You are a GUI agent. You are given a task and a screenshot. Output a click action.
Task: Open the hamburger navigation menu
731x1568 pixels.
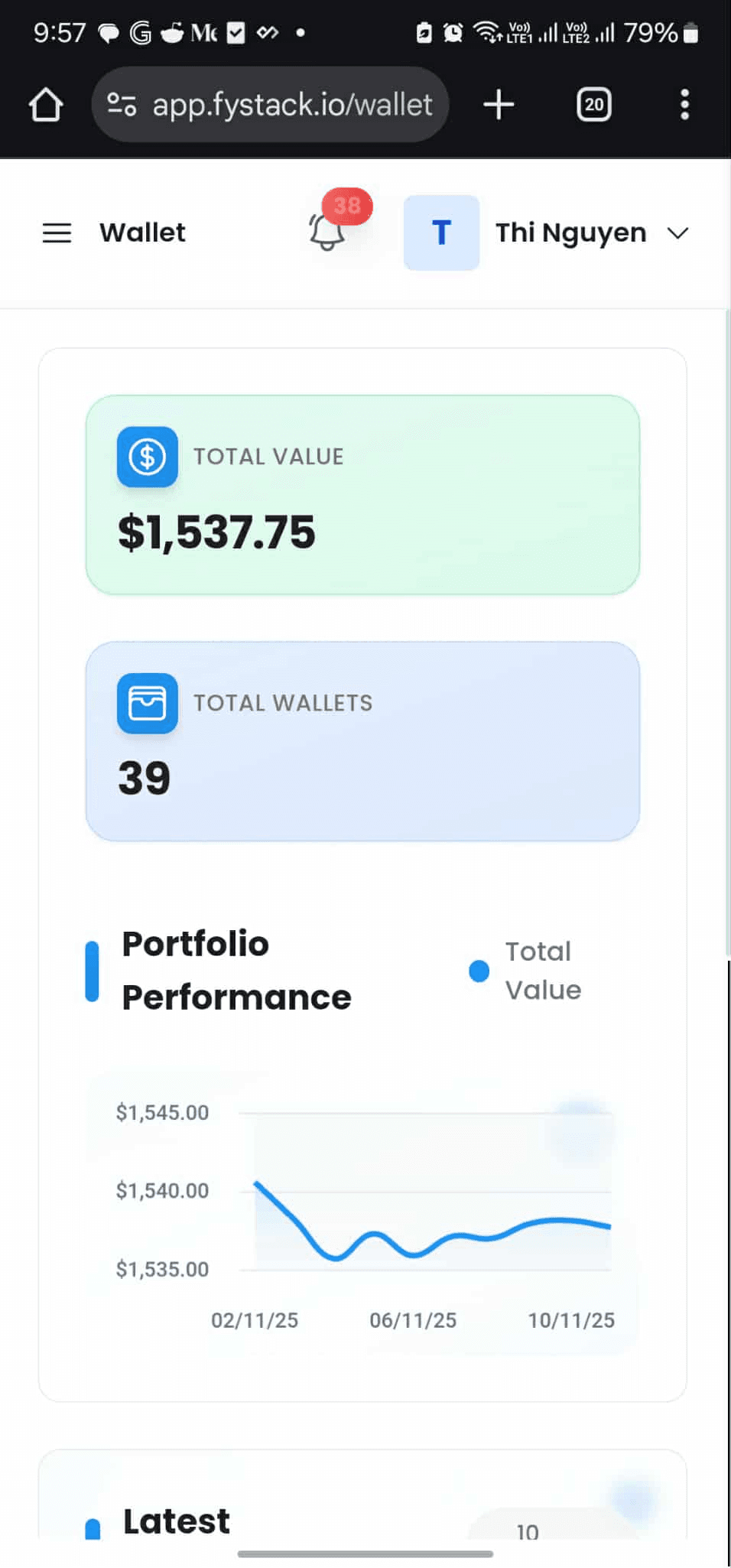click(57, 233)
